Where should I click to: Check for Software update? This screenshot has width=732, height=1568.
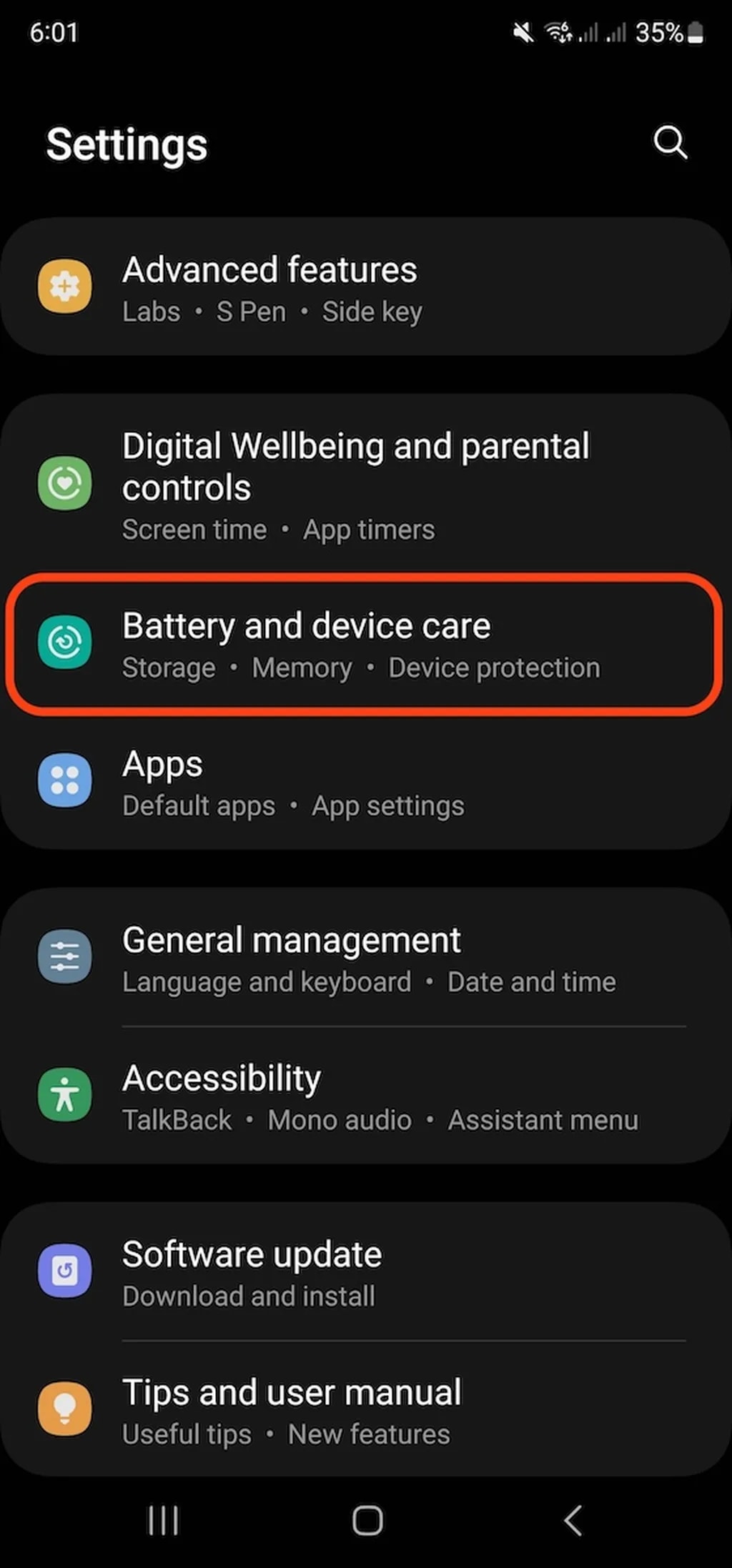[x=365, y=1273]
